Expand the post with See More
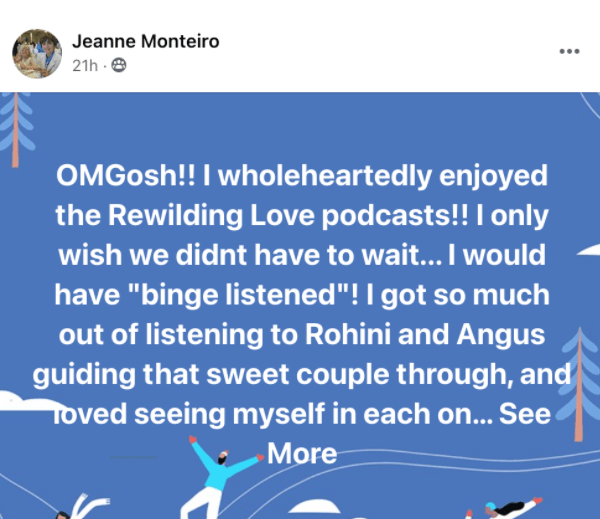This screenshot has height=519, width=600. pos(303,453)
